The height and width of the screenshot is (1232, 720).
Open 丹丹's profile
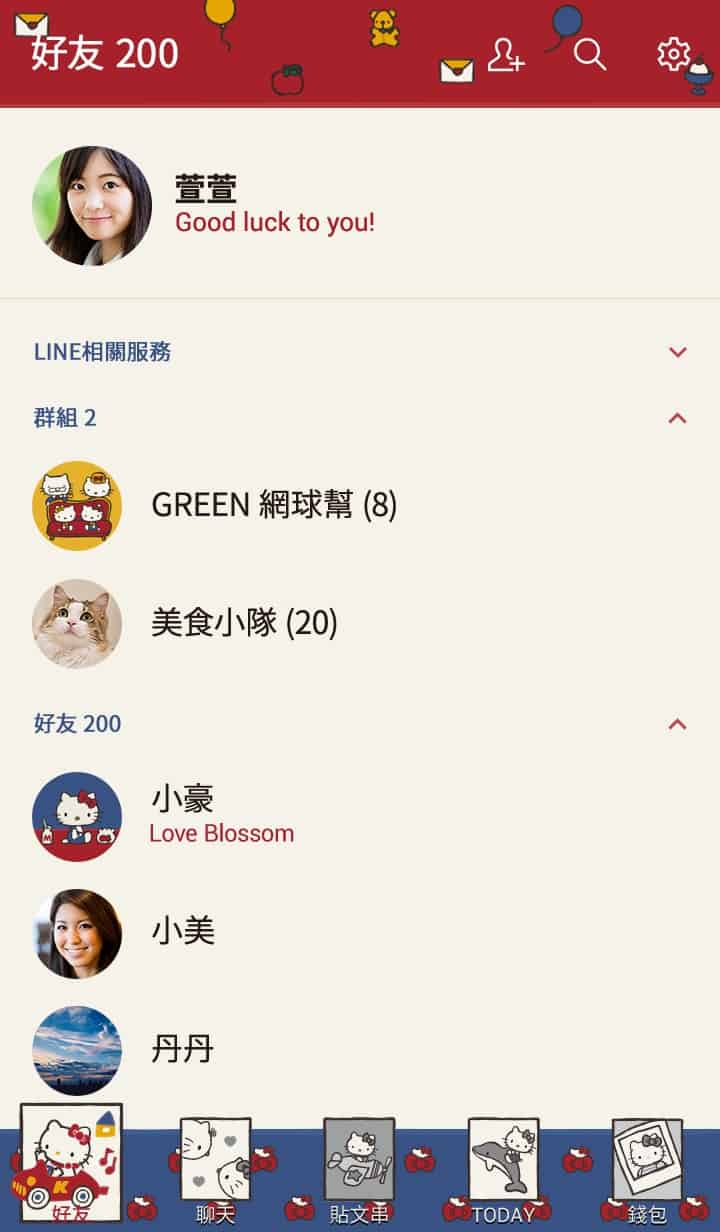pyautogui.click(x=183, y=1050)
